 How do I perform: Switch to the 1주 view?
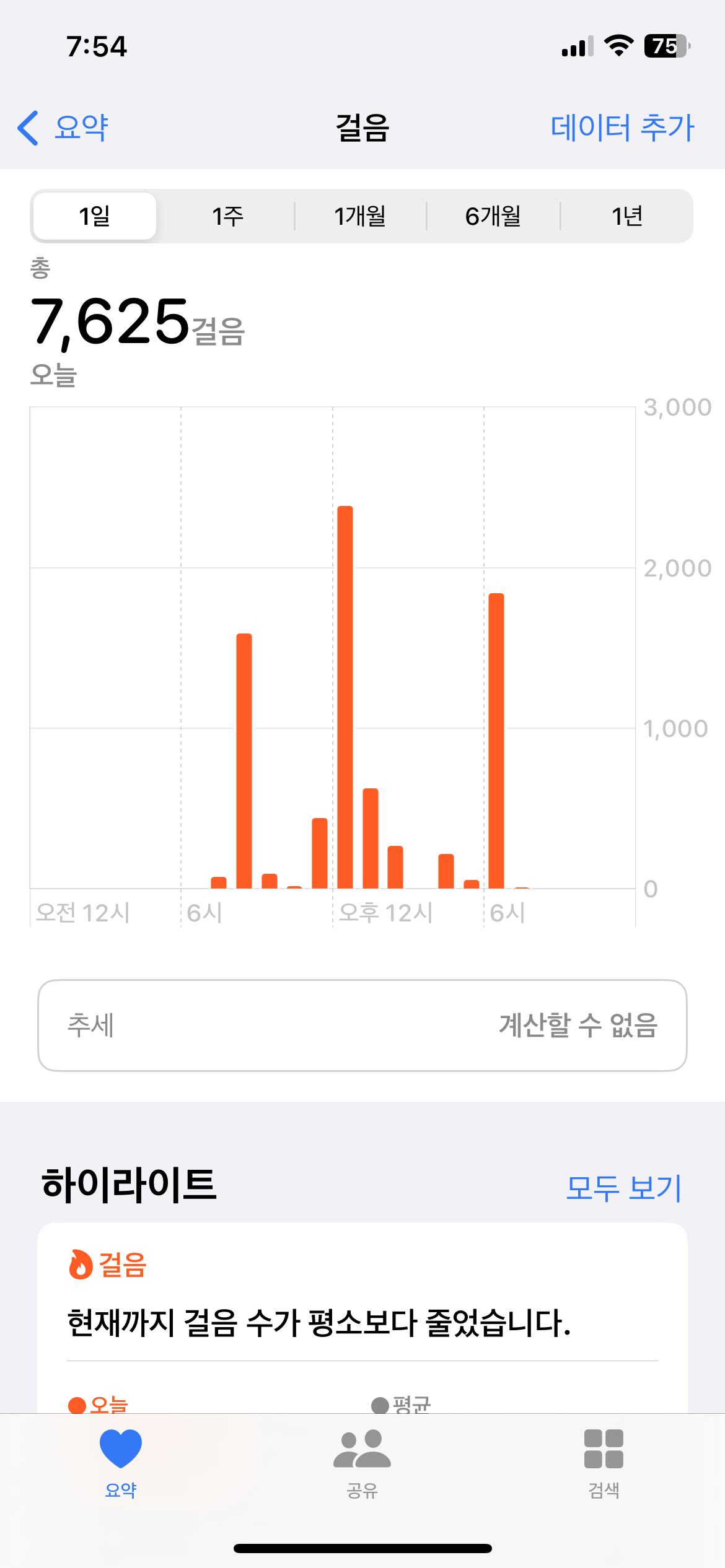coord(227,216)
